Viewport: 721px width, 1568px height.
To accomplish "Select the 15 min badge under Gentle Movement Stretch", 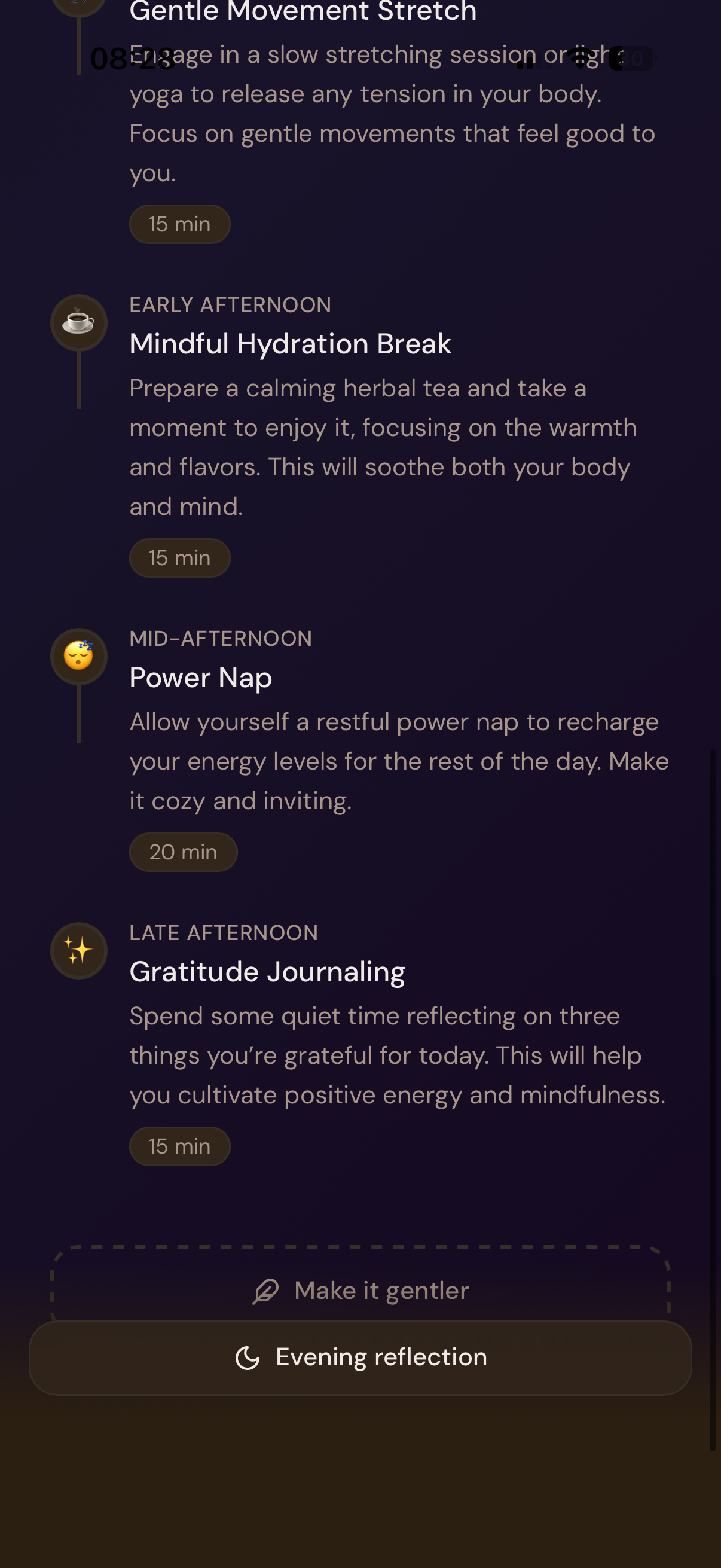I will tap(179, 224).
